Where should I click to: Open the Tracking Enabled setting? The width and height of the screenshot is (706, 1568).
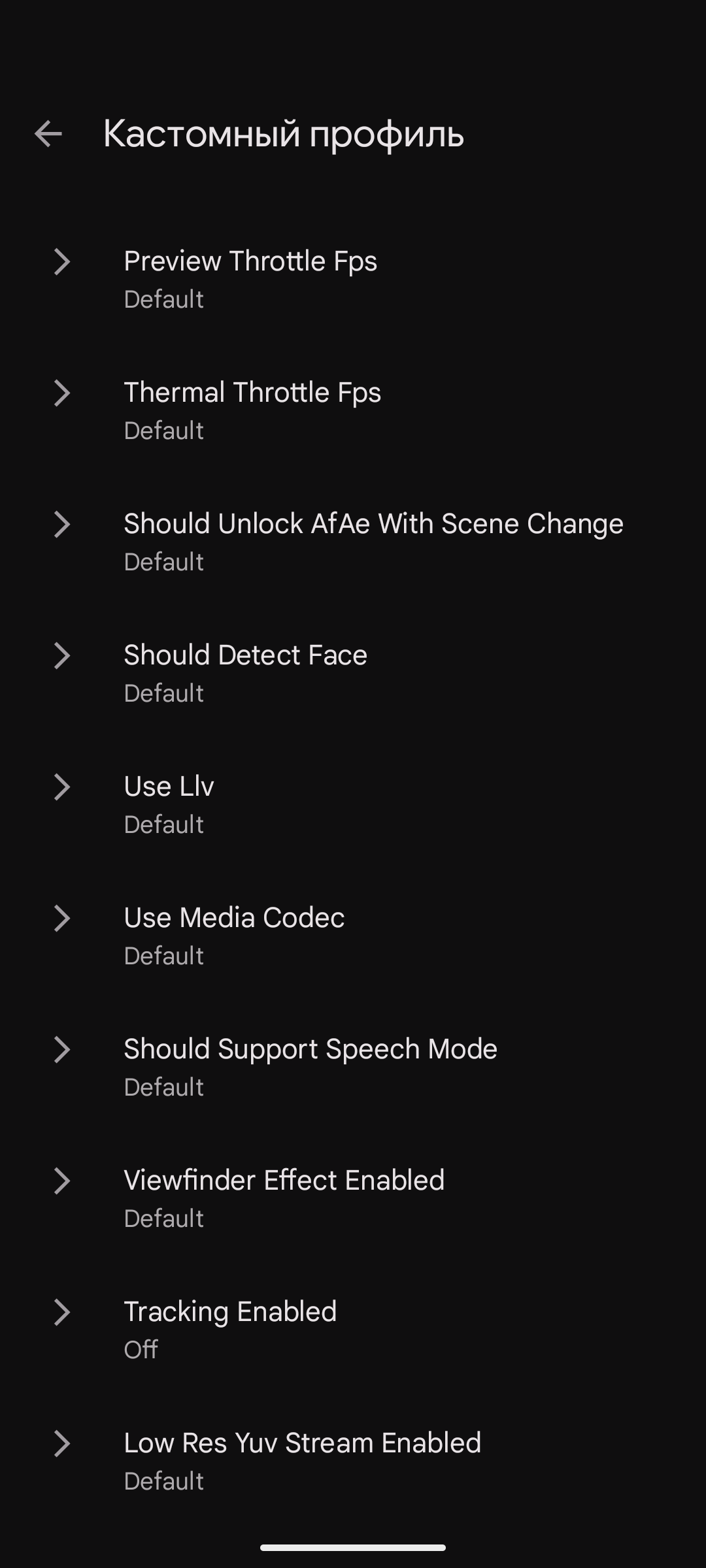pos(353,1330)
